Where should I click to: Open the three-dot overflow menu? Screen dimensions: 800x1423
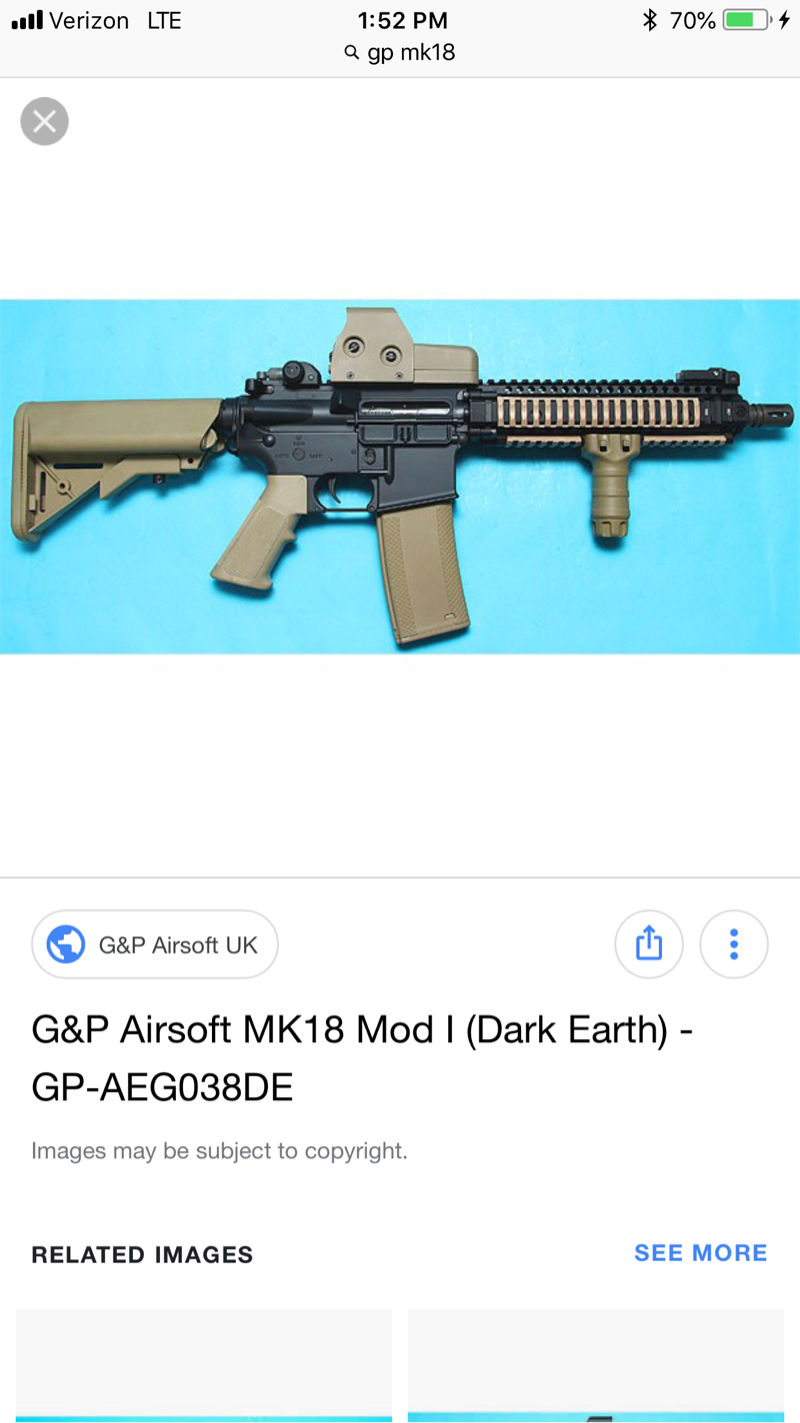[x=734, y=943]
